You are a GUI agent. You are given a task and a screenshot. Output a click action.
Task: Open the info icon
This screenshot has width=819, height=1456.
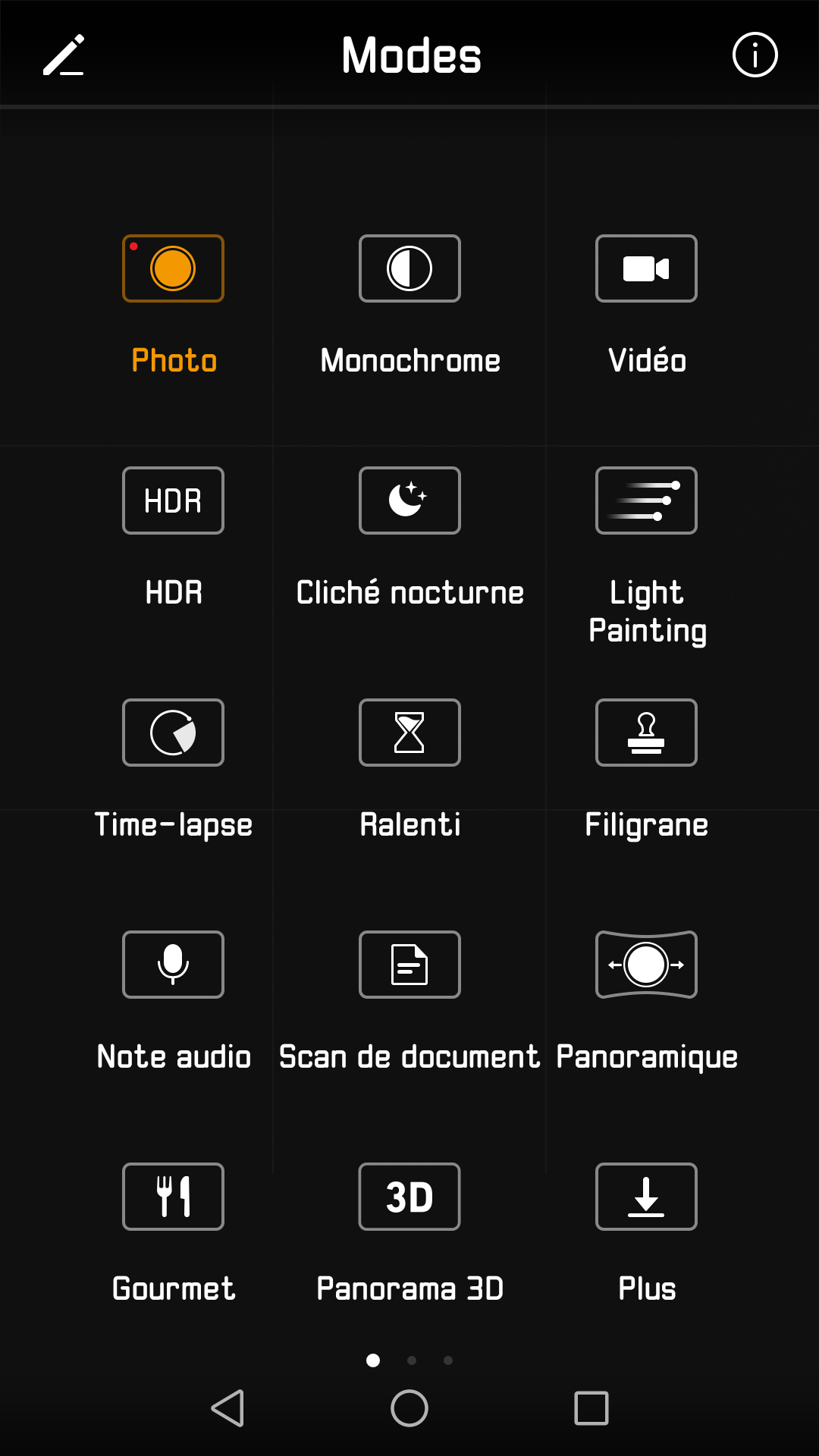pyautogui.click(x=755, y=55)
